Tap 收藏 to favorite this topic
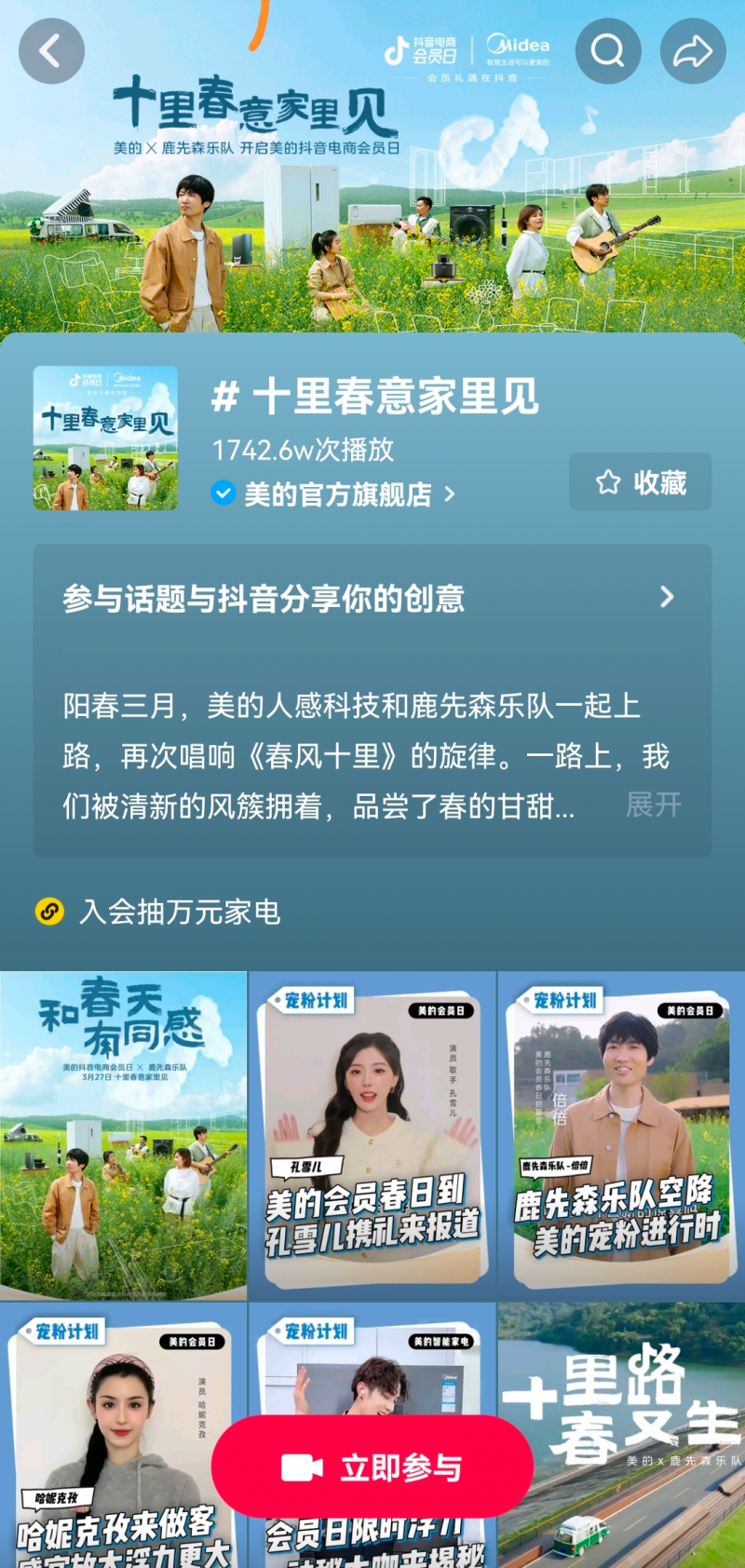Image resolution: width=745 pixels, height=1568 pixels. (641, 481)
